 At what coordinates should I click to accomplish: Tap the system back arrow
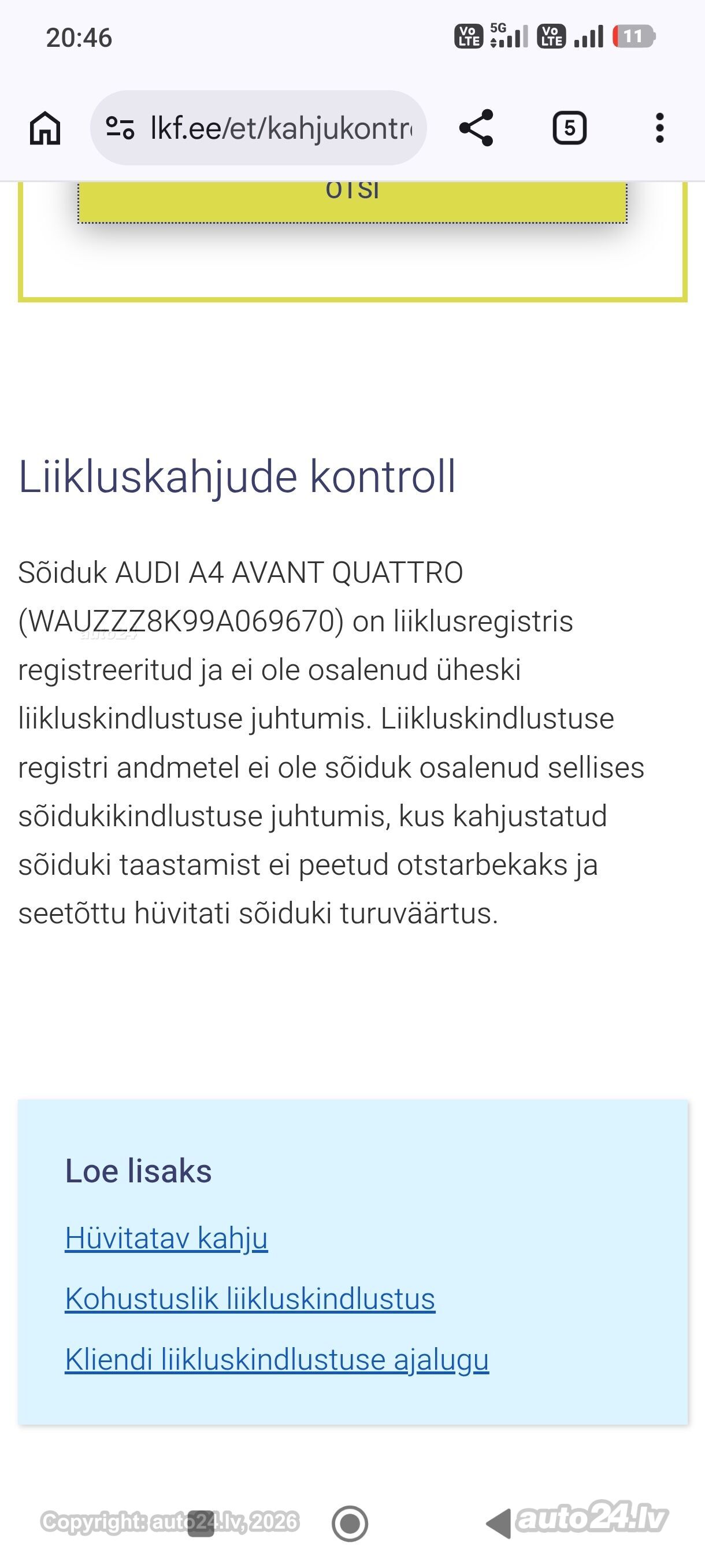498,1523
